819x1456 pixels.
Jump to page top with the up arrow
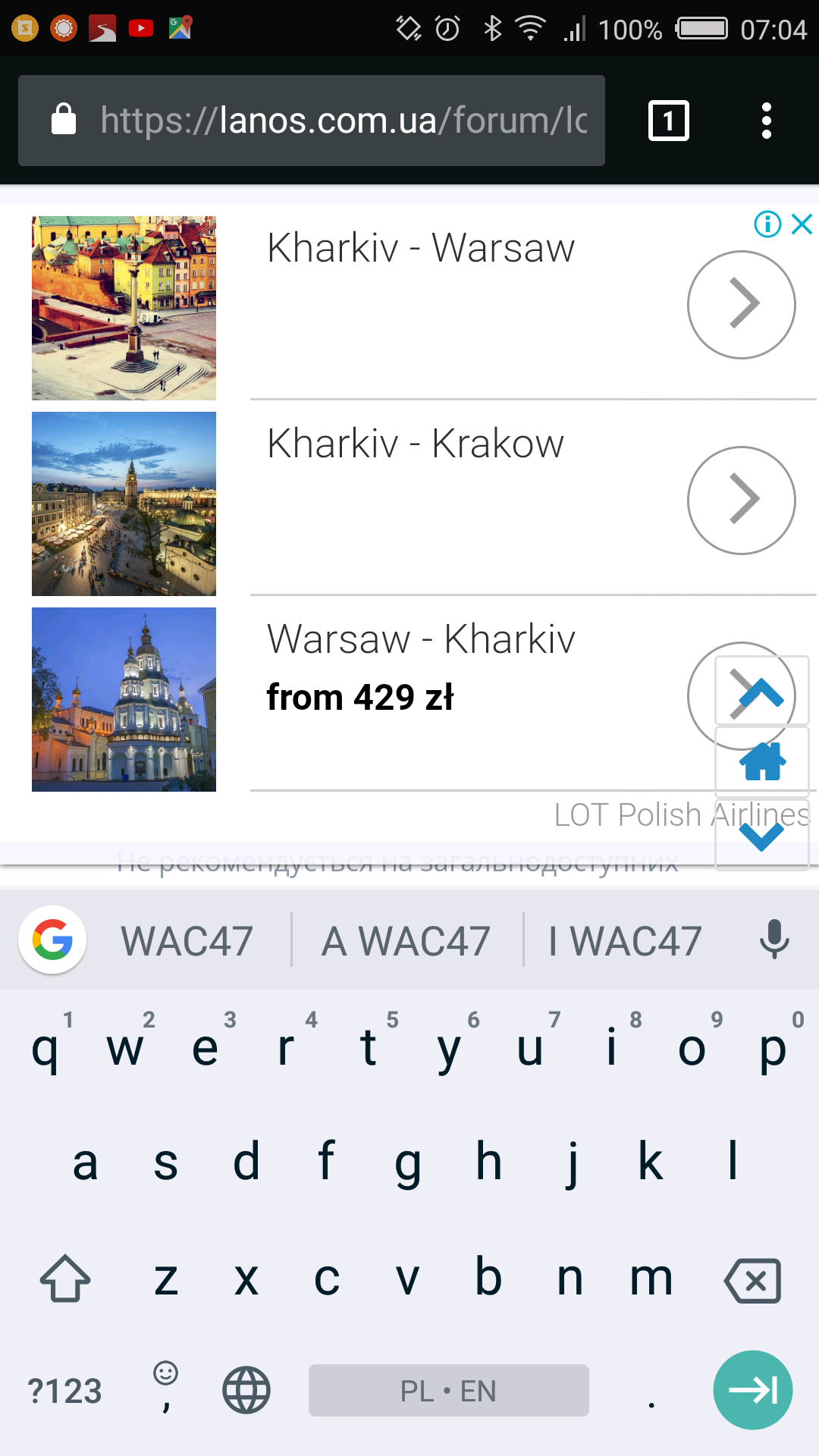coord(762,691)
